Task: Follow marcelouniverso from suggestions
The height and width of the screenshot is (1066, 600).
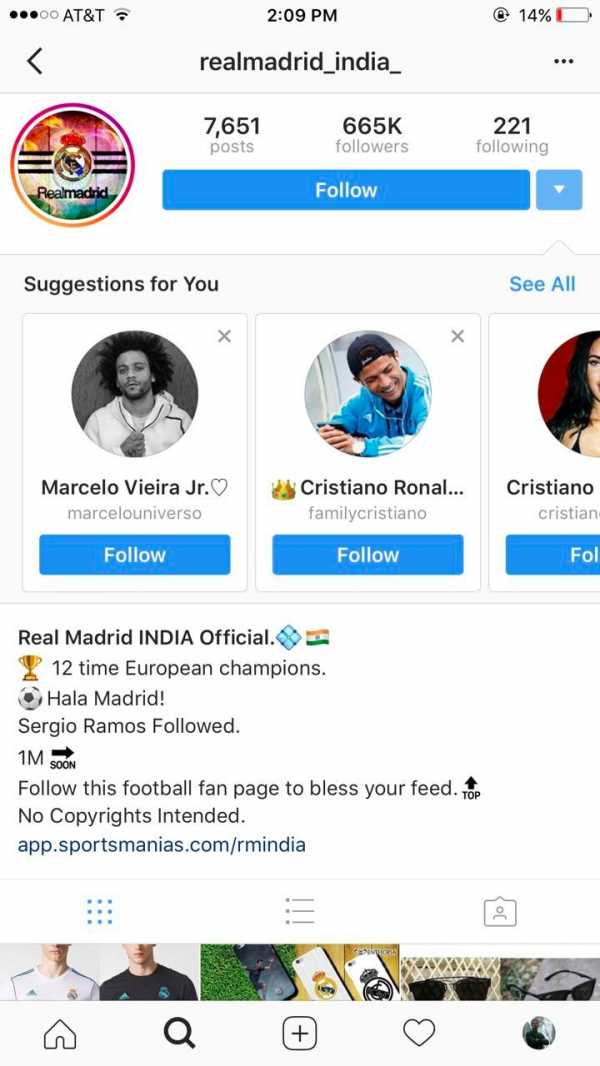Action: coord(135,555)
